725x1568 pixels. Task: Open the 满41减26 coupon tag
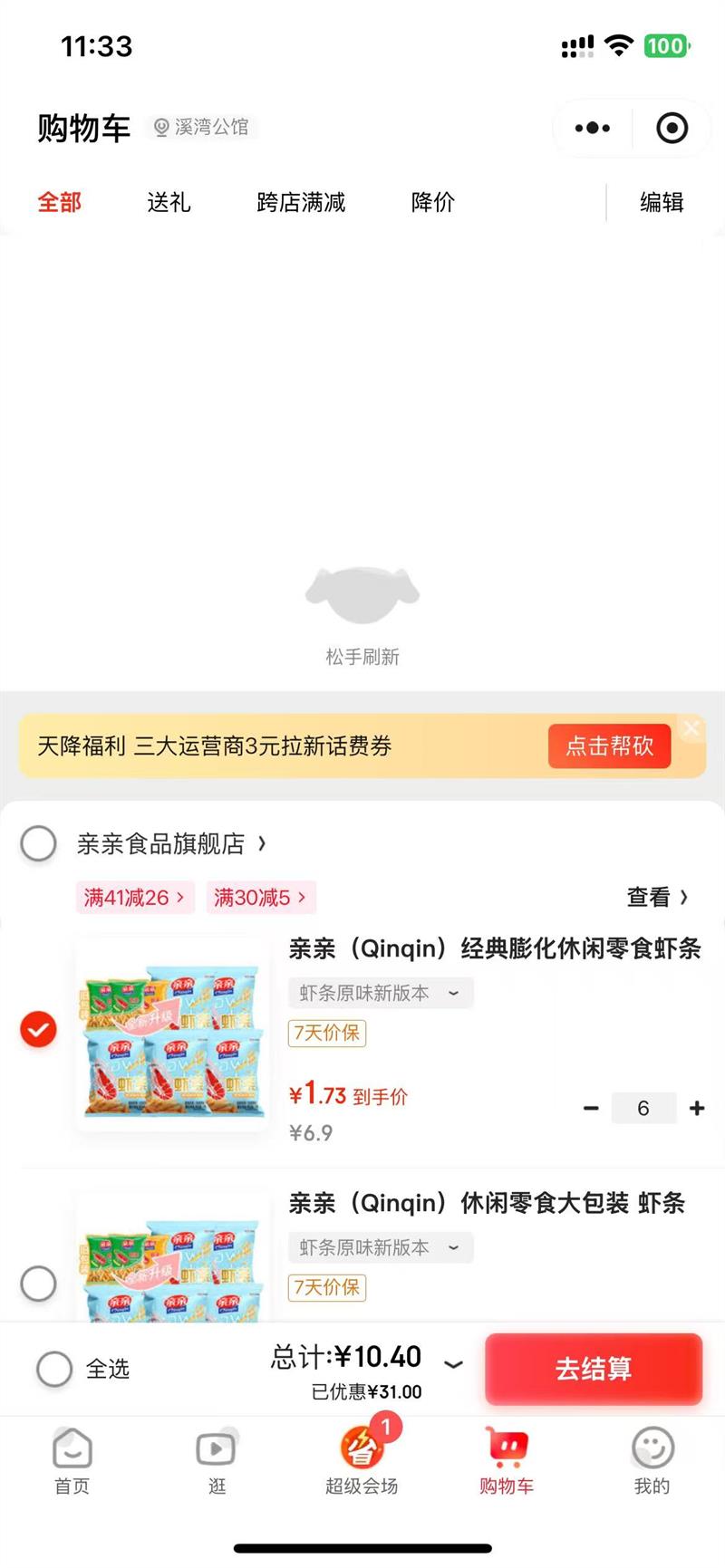(x=134, y=898)
